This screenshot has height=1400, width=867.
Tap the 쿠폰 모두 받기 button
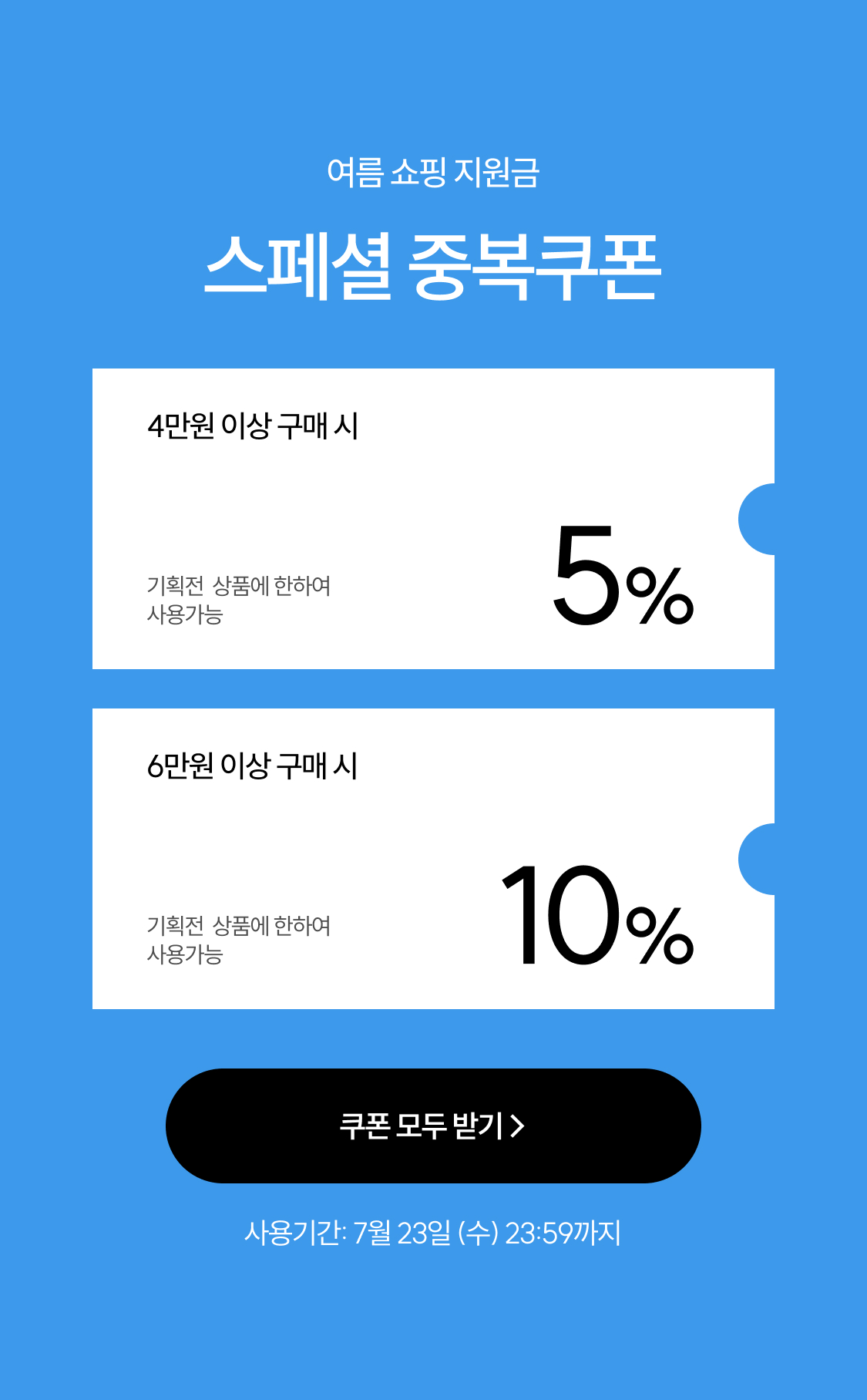pos(433,1126)
